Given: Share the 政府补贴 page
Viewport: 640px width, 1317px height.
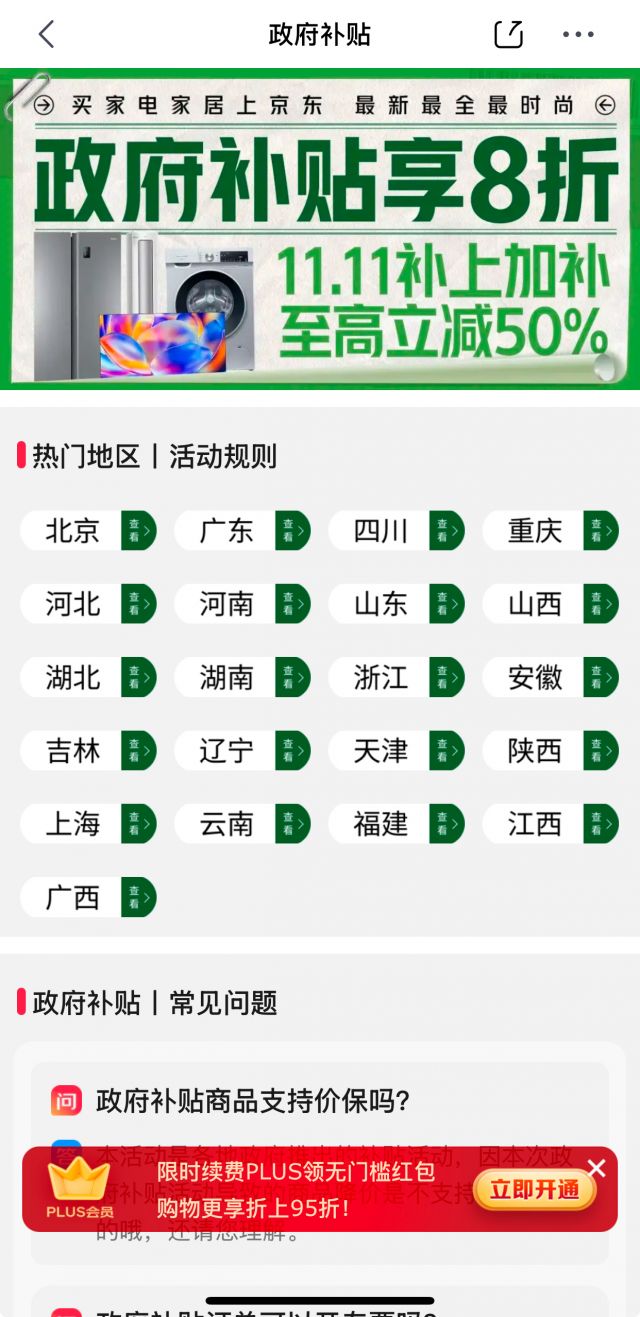Looking at the screenshot, I should [509, 34].
